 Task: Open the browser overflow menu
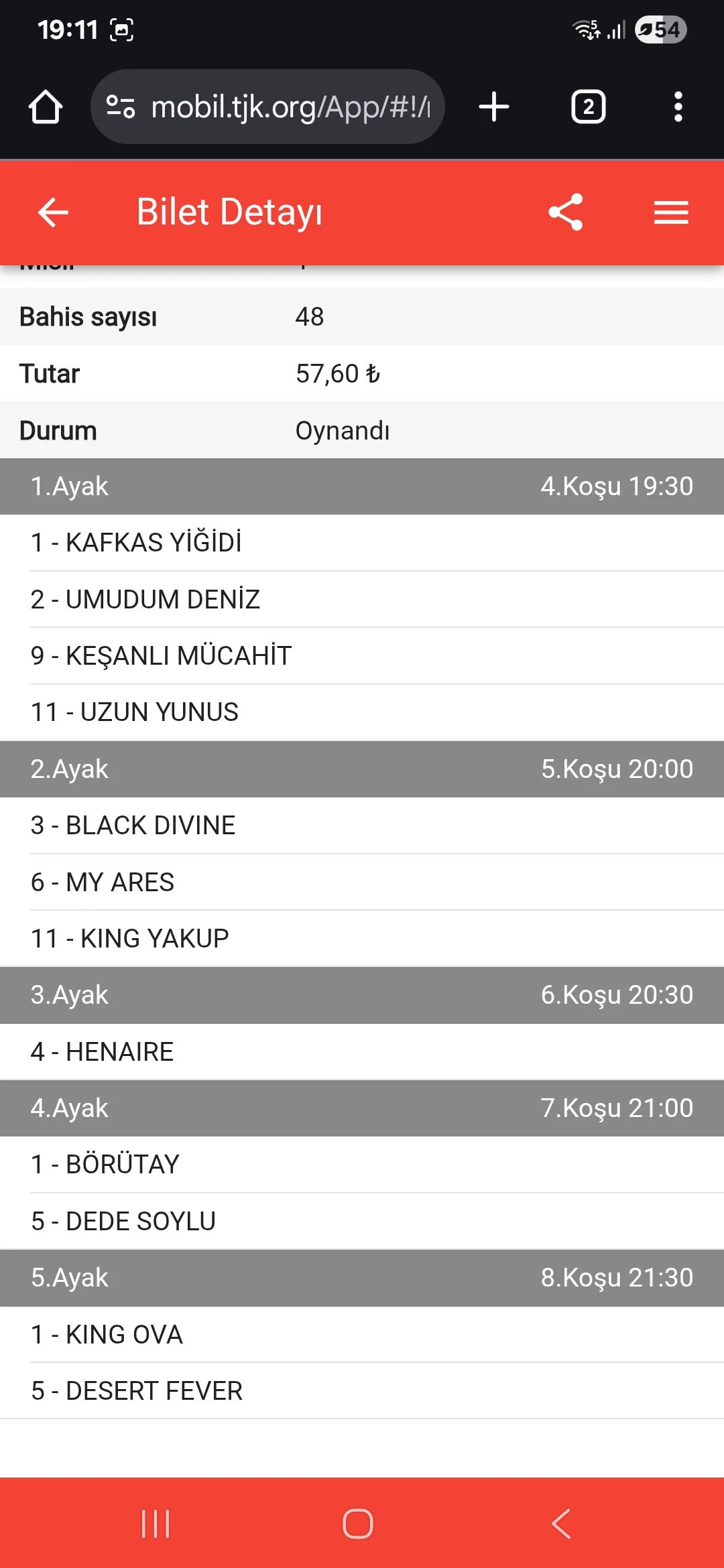[678, 107]
